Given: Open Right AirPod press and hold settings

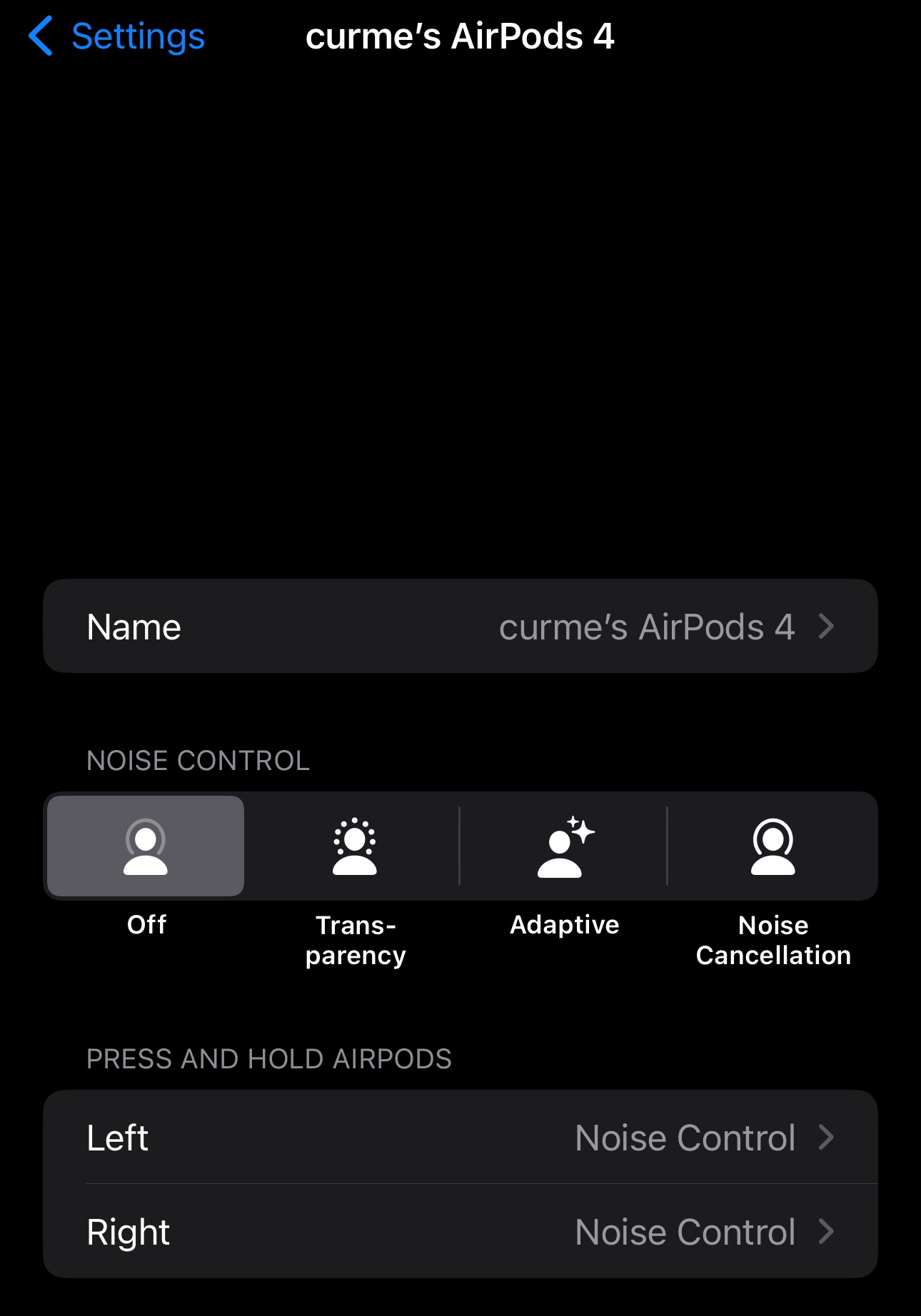Looking at the screenshot, I should point(460,1231).
